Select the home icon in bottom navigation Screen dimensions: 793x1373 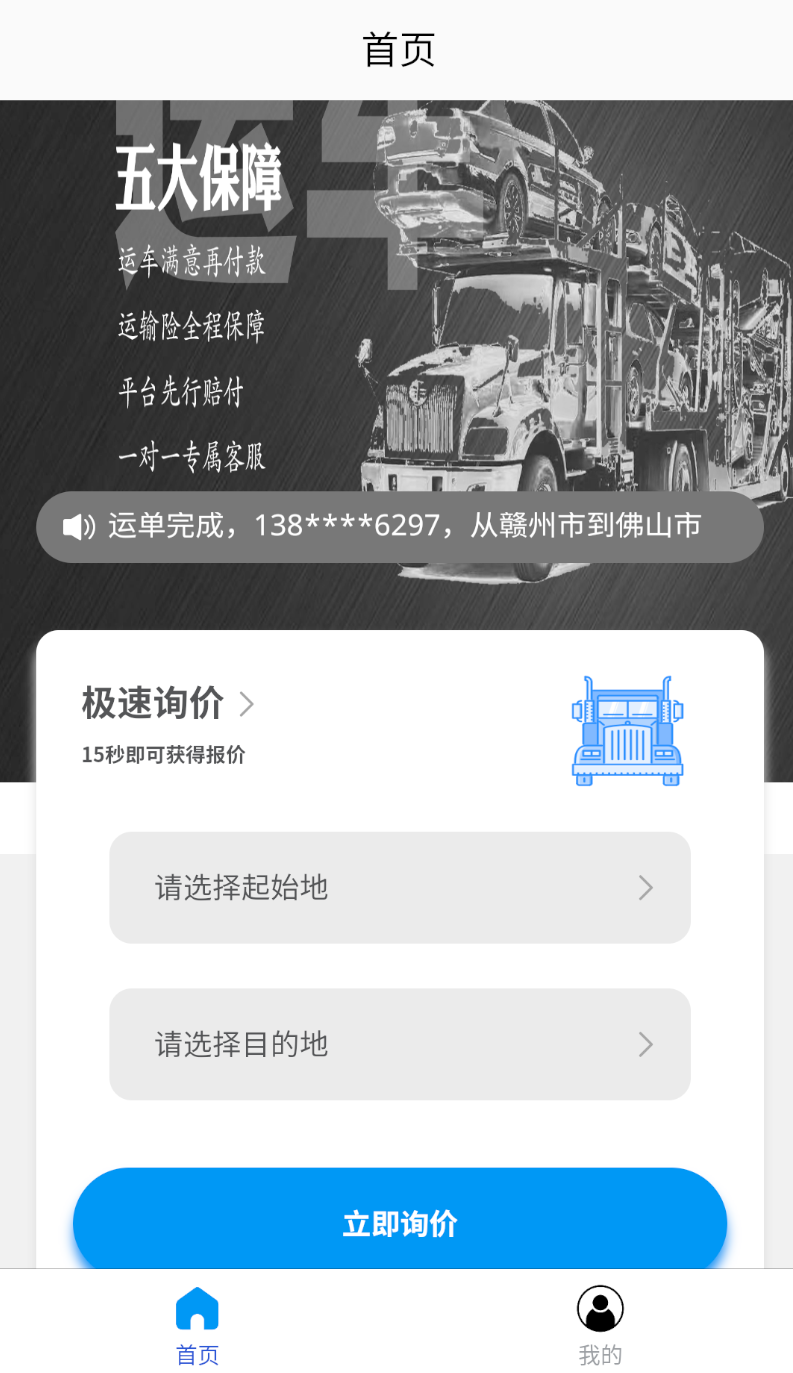[196, 1307]
